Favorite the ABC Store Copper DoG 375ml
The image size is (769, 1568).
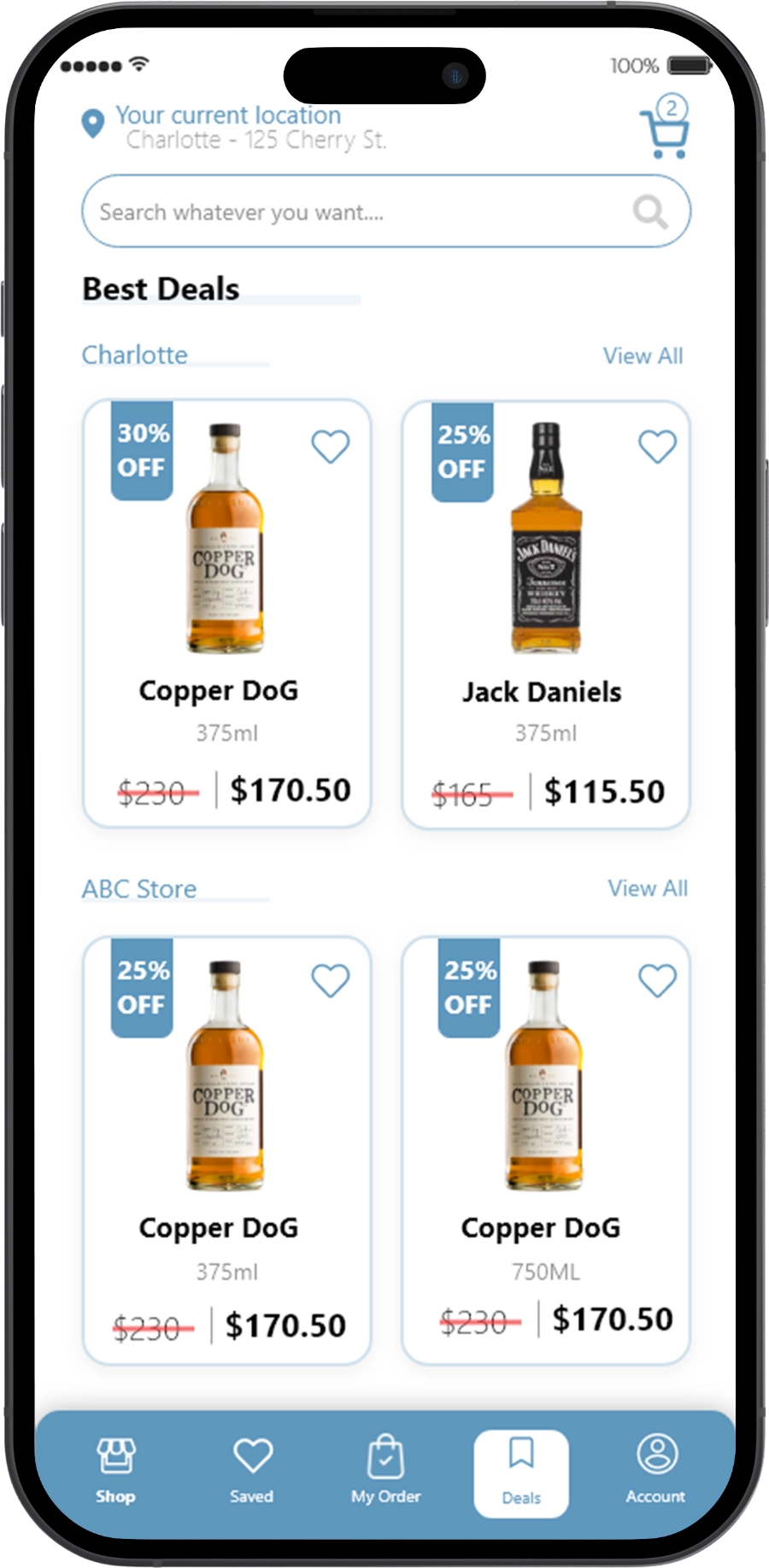(330, 980)
